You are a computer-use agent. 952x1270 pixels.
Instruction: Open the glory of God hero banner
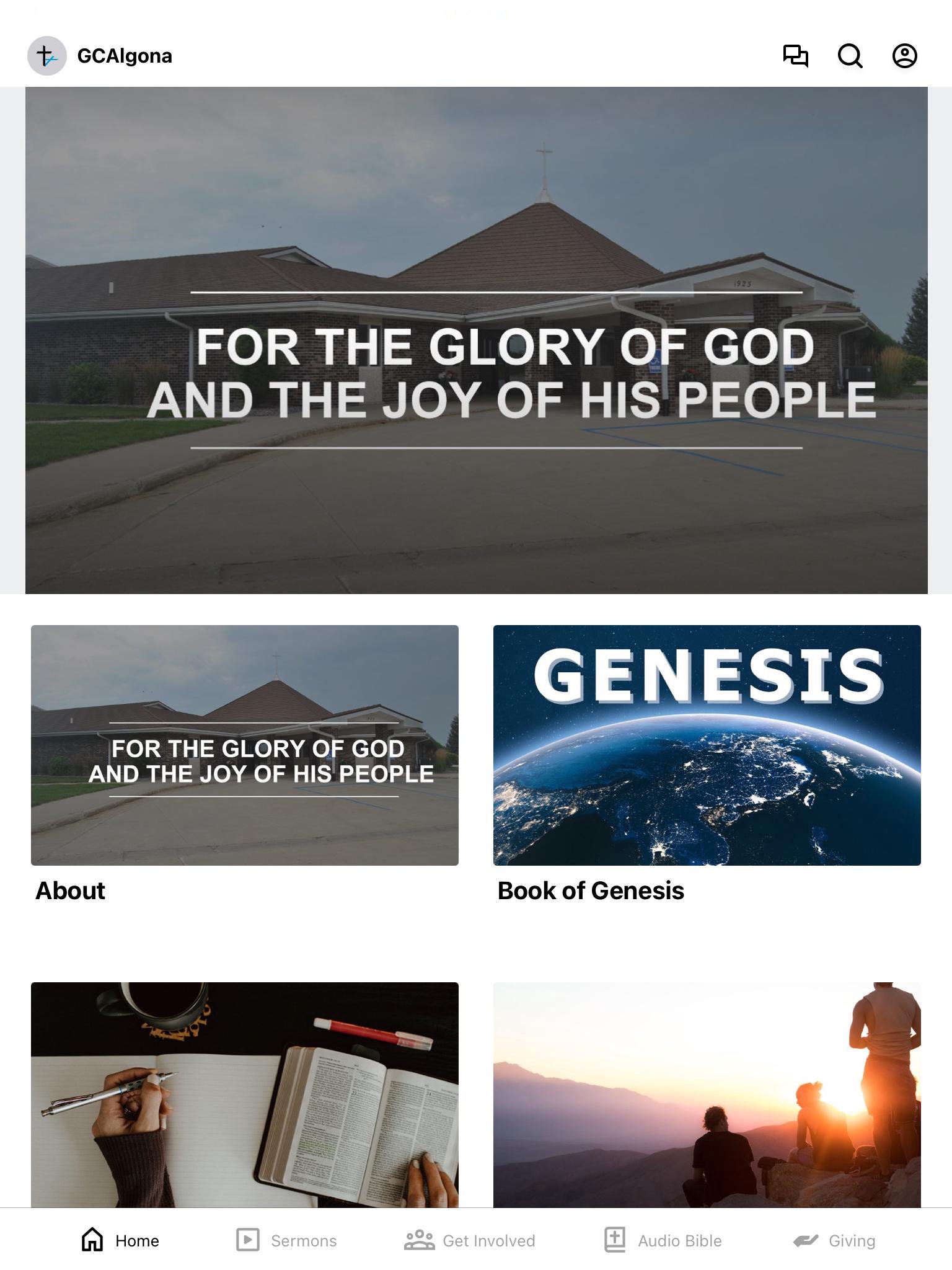point(476,340)
